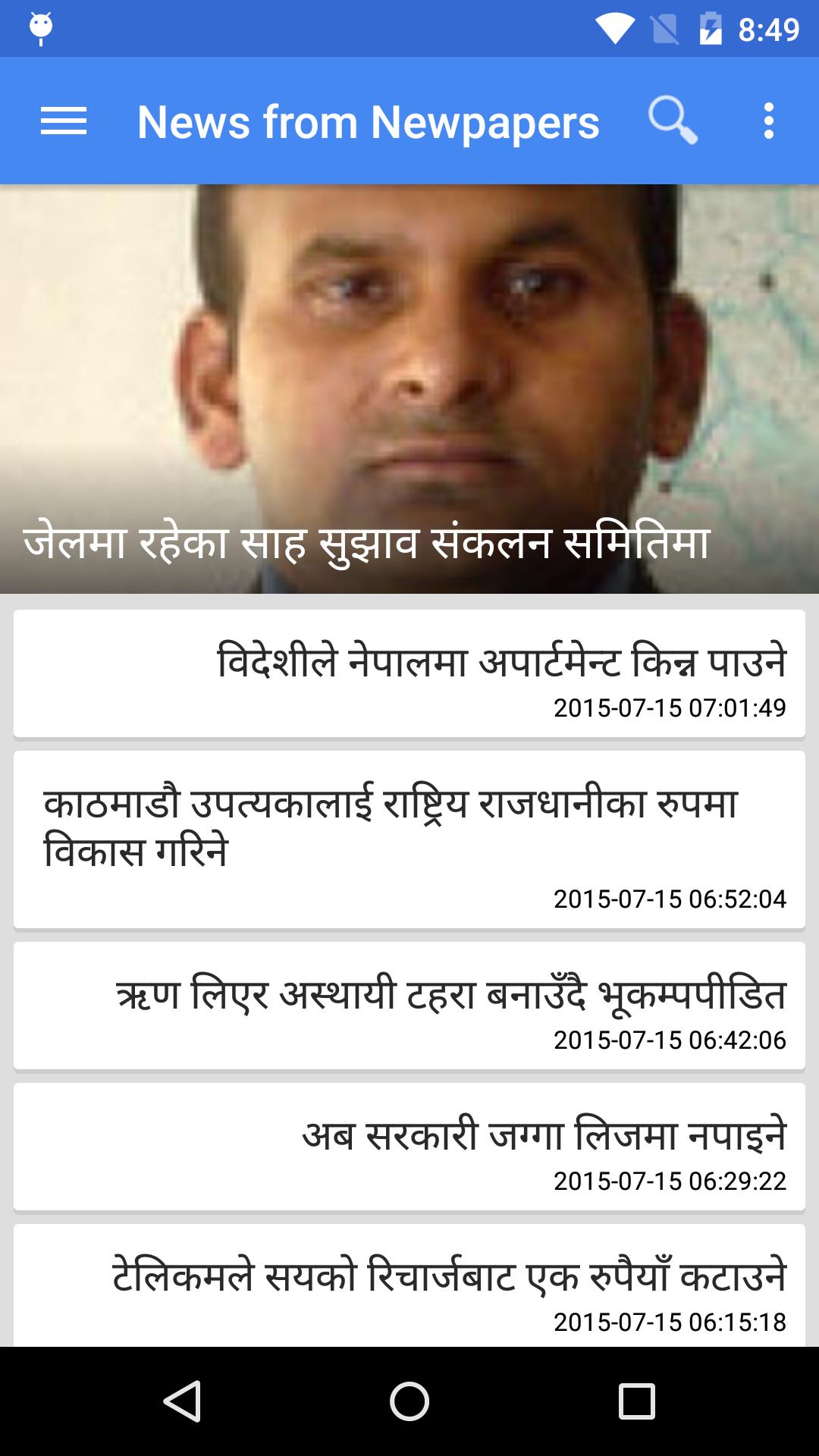Screen dimensions: 819x1456
Task: Open the ऋण लिएर अस्थायी टहरा article
Action: pos(409,1009)
